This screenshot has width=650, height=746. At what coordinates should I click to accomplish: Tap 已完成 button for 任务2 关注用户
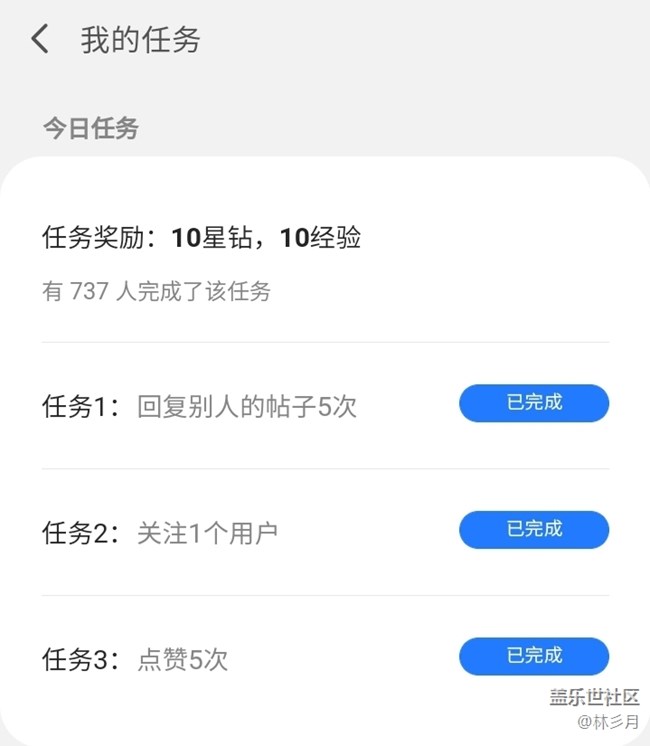534,530
